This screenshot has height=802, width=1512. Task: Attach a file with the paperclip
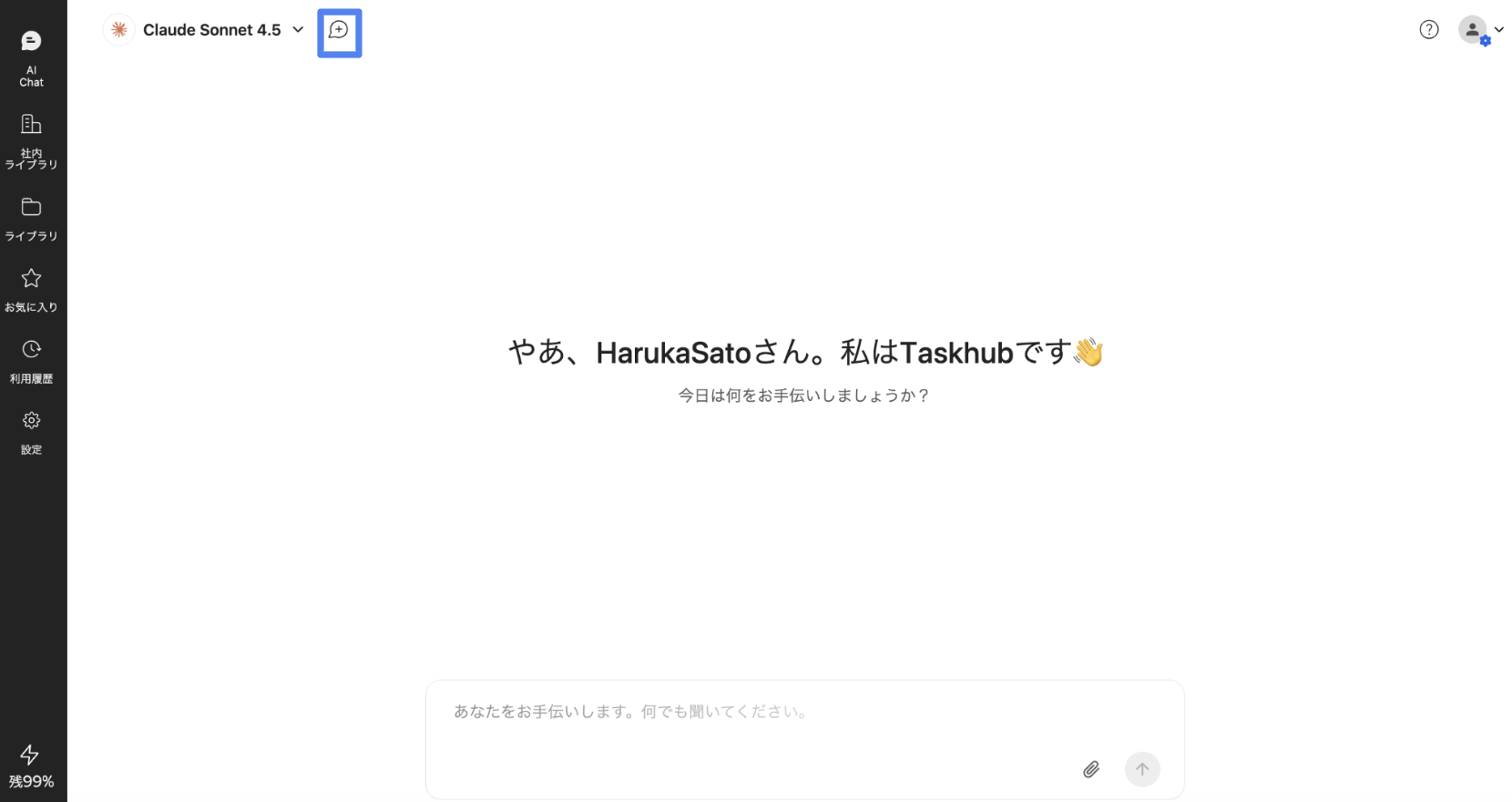[1090, 769]
